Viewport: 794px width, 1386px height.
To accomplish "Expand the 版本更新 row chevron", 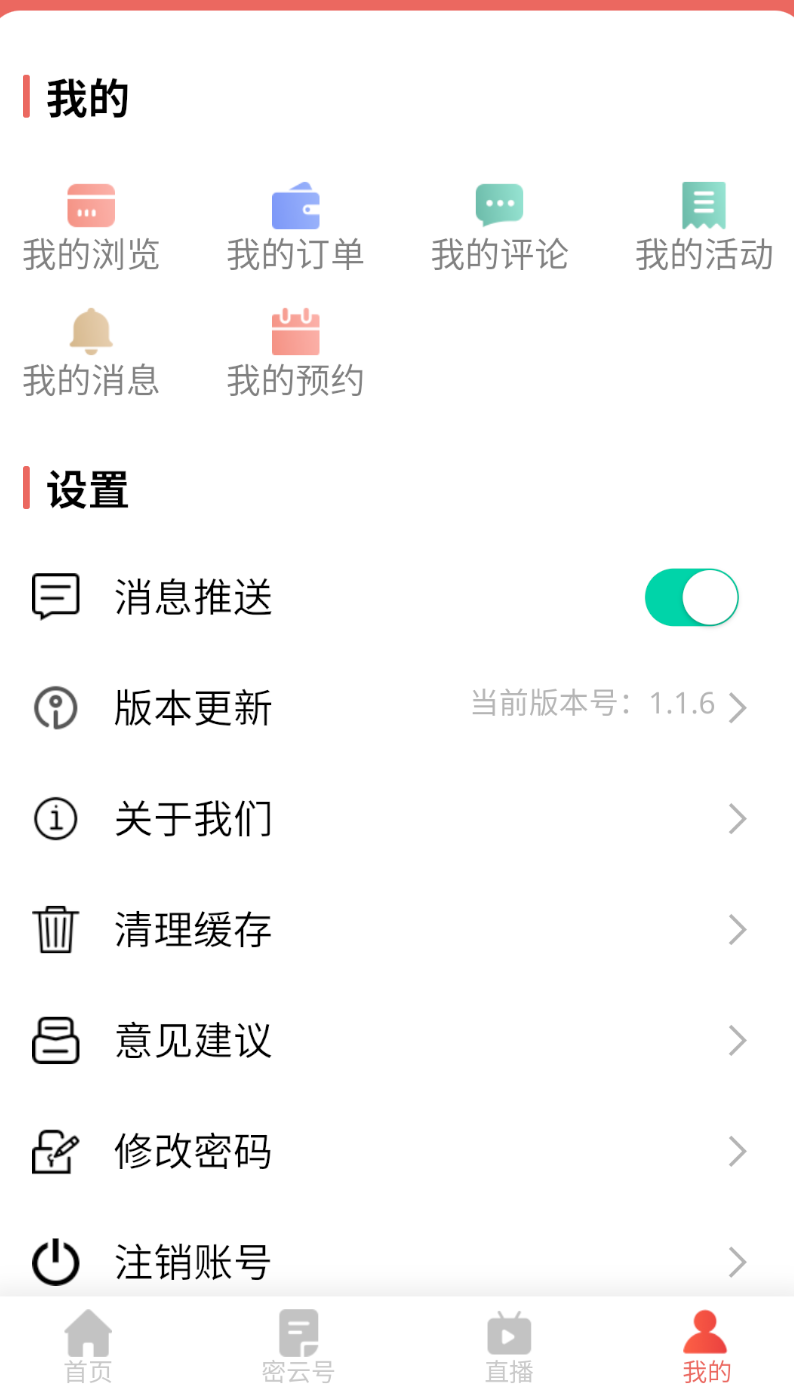I will (x=738, y=707).
